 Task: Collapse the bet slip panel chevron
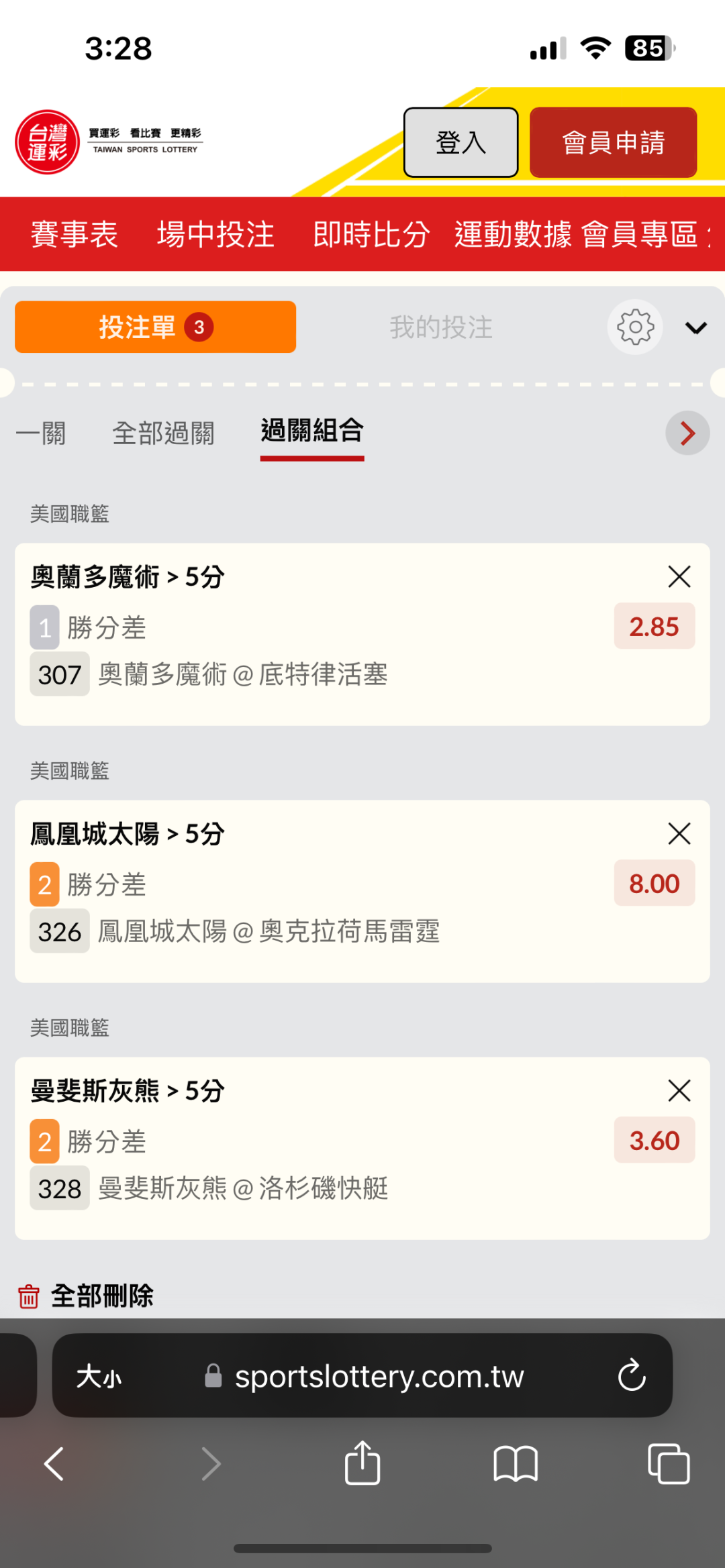pyautogui.click(x=695, y=327)
